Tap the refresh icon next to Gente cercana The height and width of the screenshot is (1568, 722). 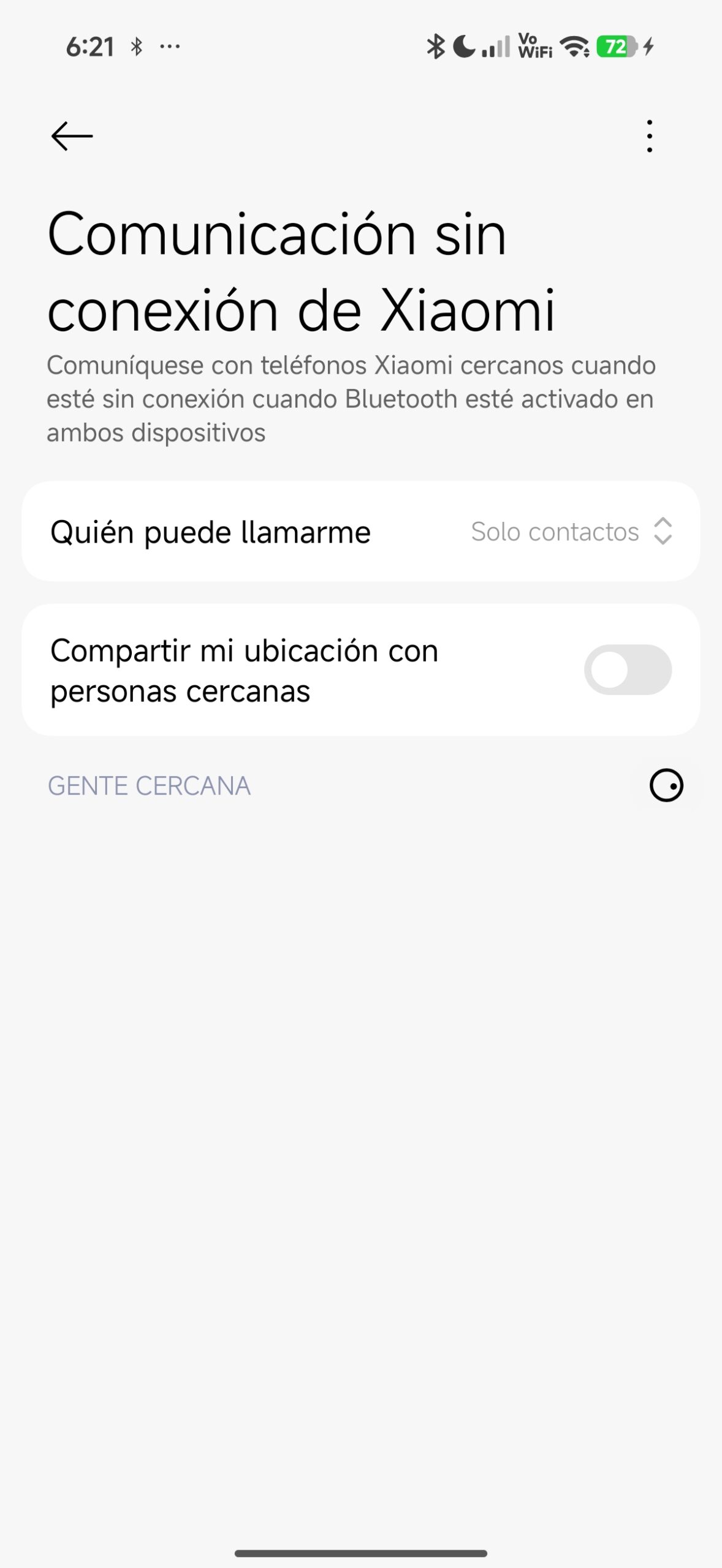click(x=666, y=785)
